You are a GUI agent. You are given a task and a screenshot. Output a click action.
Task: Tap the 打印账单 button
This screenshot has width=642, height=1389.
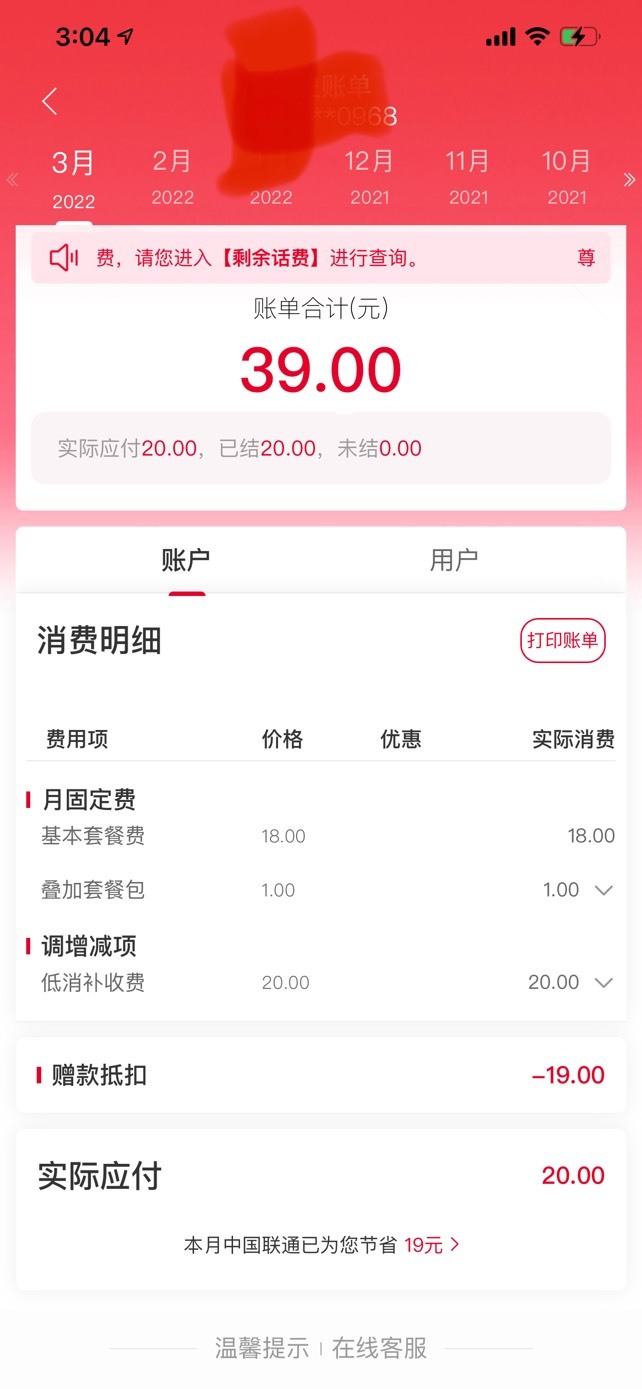(563, 640)
